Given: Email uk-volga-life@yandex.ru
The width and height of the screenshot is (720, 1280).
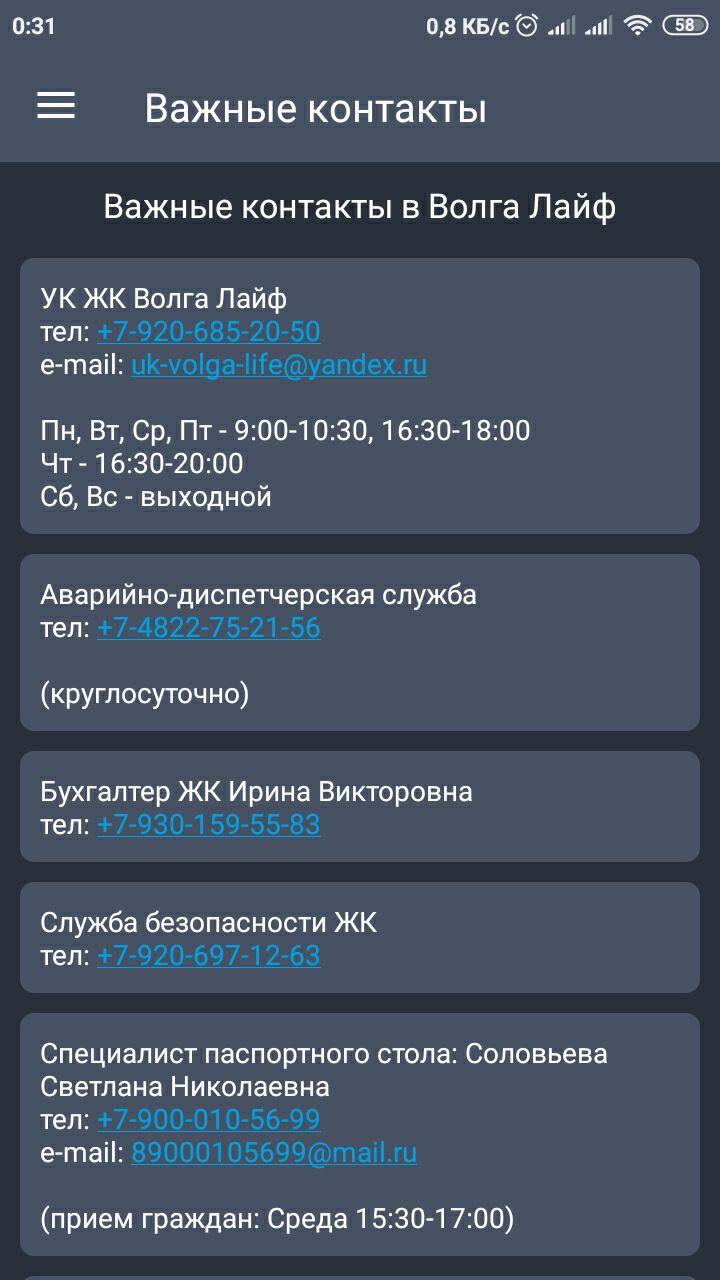Looking at the screenshot, I should [x=279, y=364].
